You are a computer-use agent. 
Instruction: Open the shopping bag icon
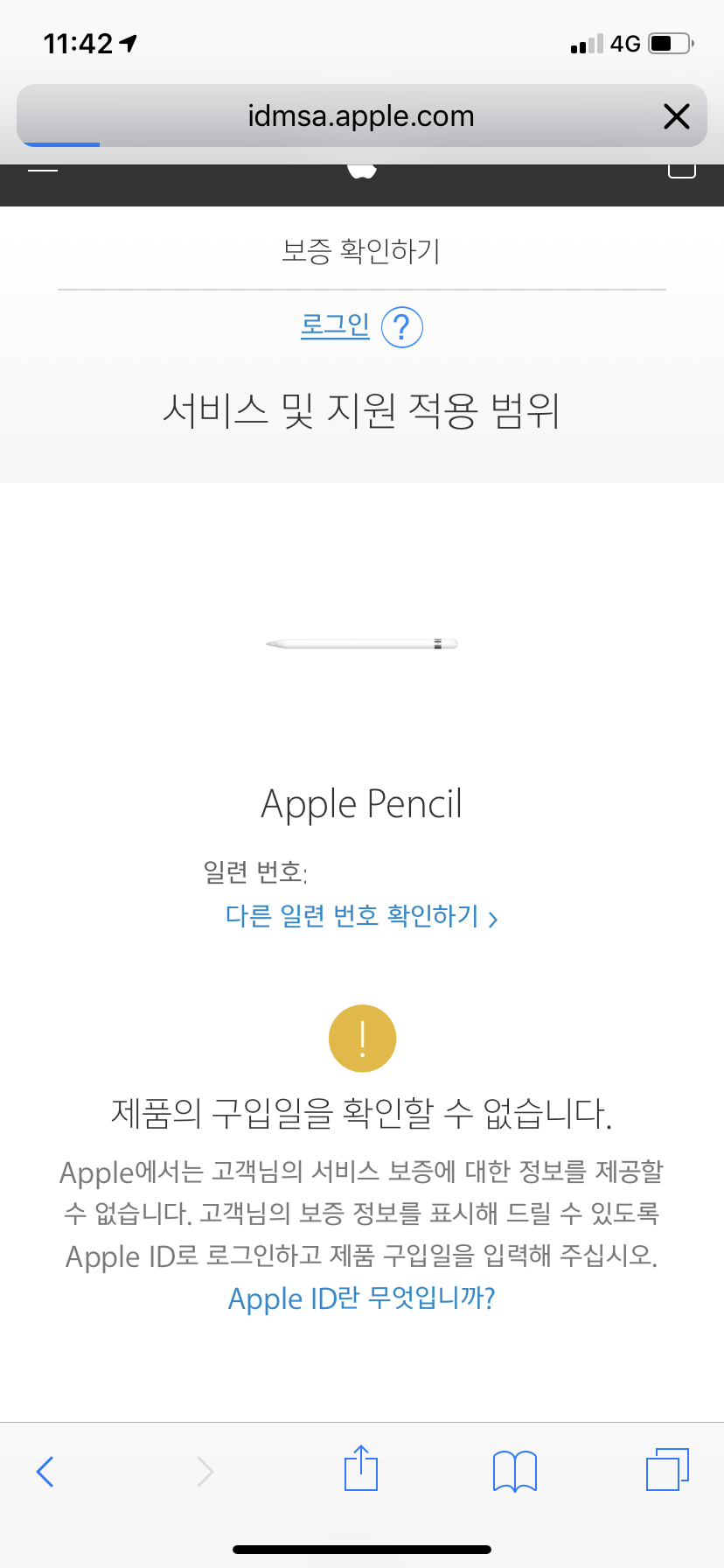click(681, 171)
